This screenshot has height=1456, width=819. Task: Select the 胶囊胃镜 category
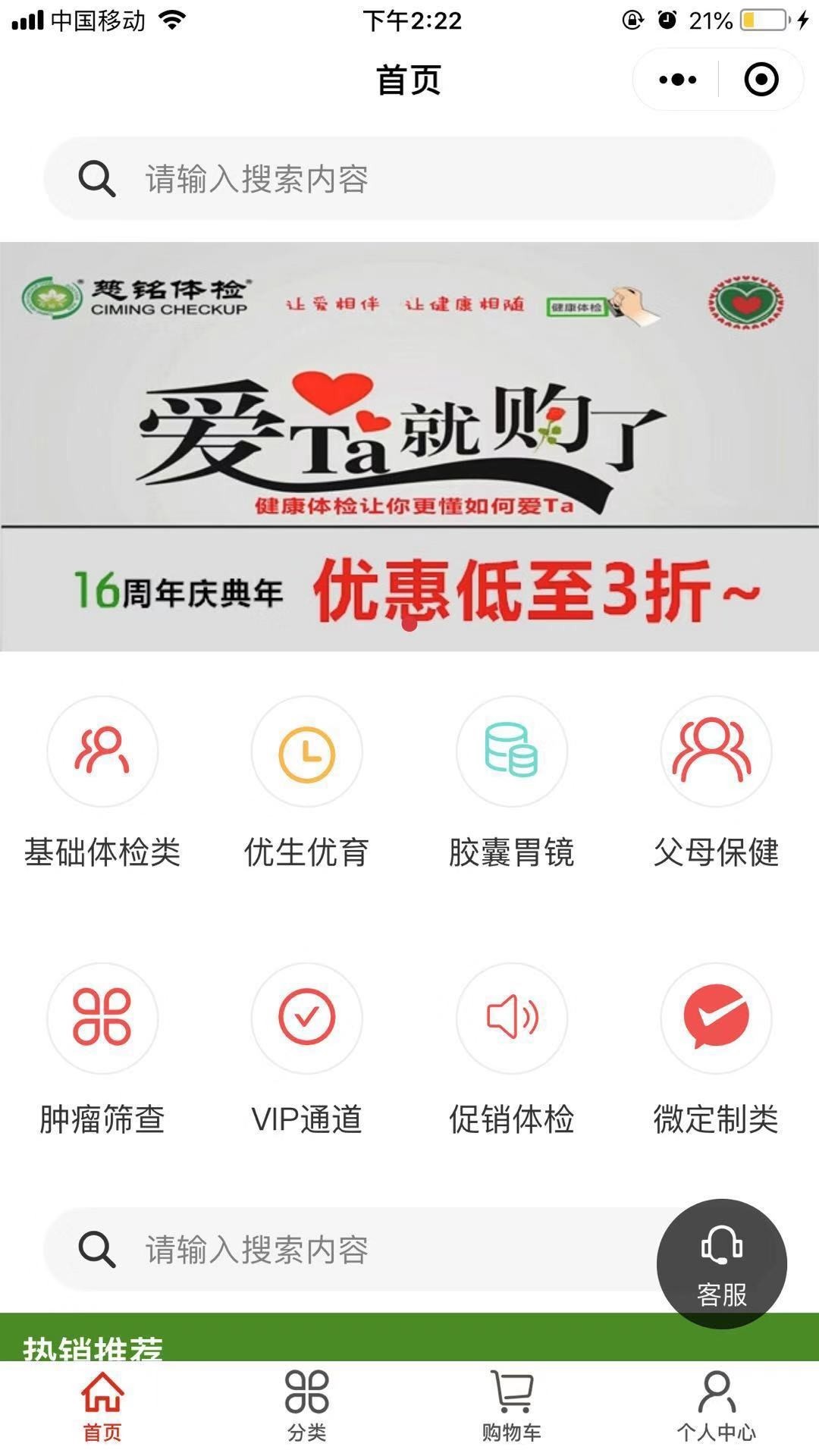(511, 781)
